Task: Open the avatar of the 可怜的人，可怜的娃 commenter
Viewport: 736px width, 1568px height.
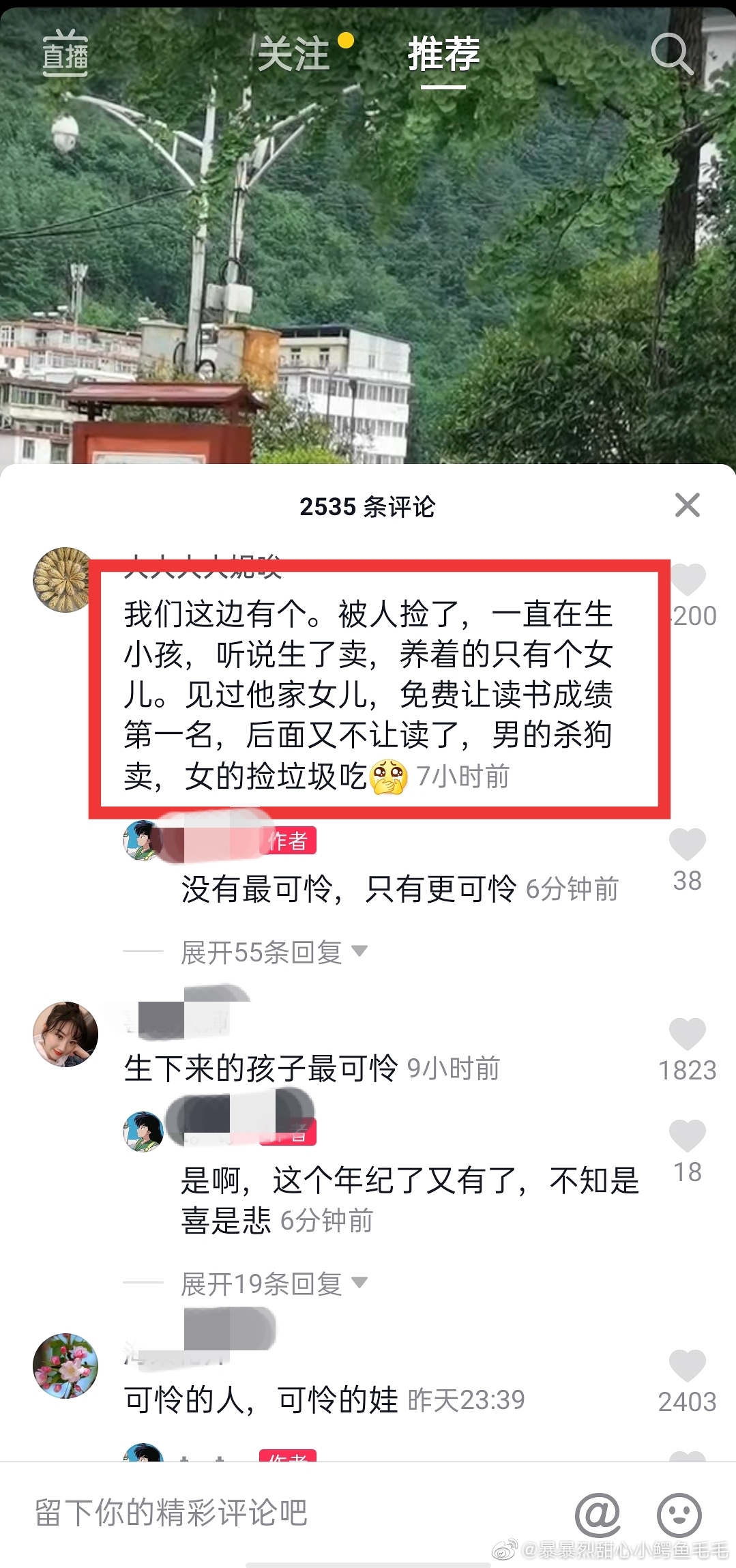Action: (x=65, y=1366)
